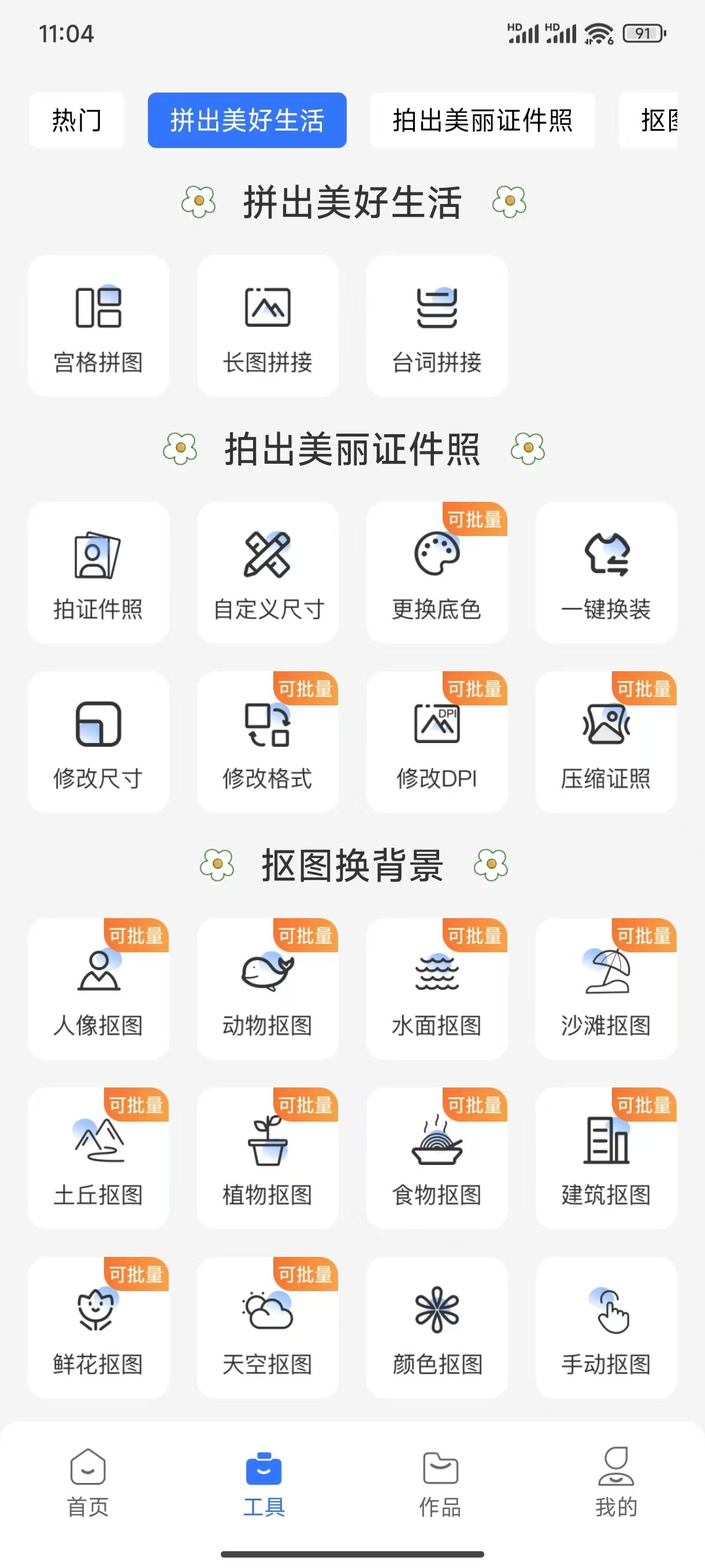The image size is (705, 1568).
Task: Start 人像抠图 cutout
Action: 99,989
